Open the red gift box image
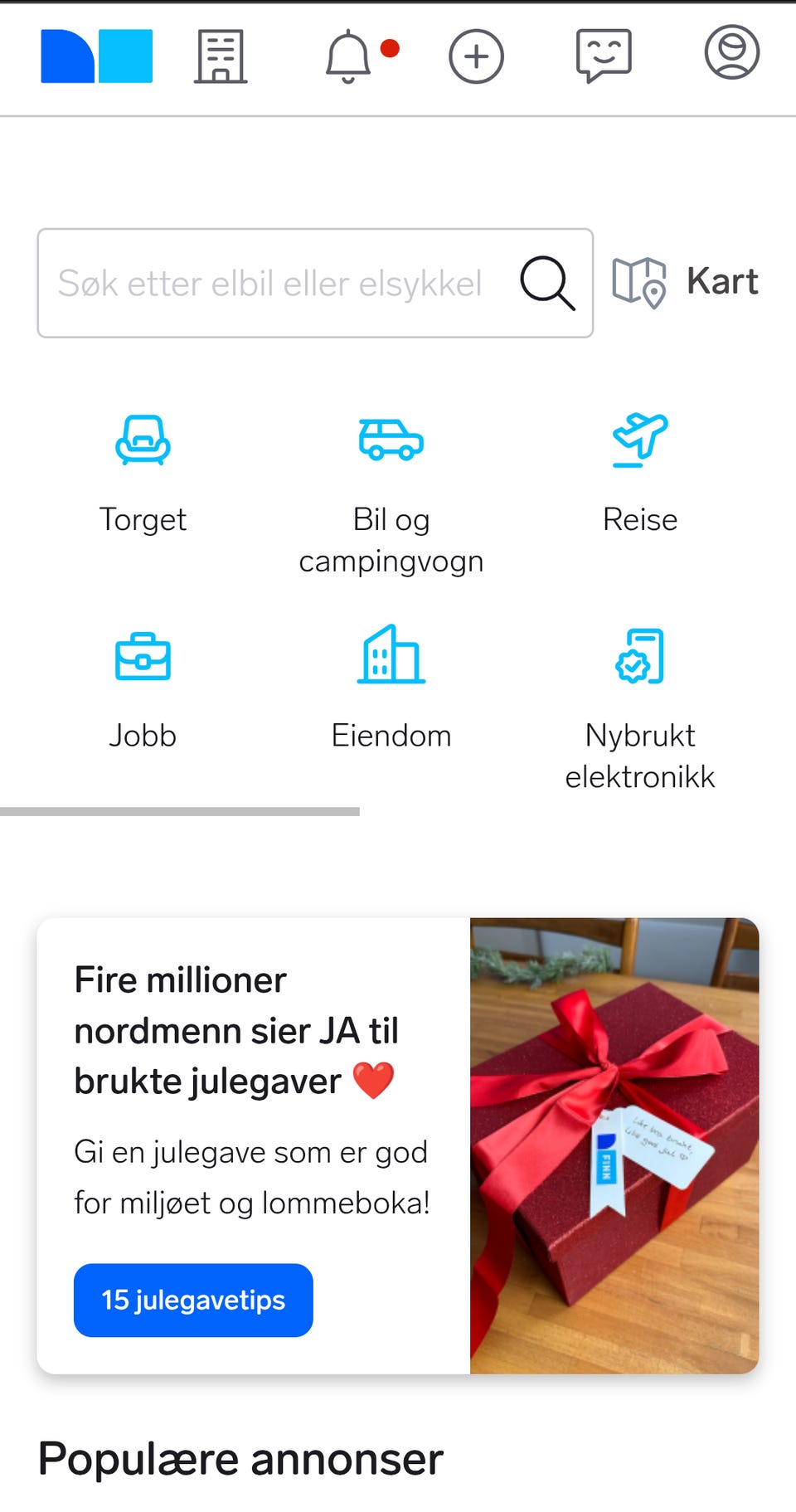 point(614,1145)
